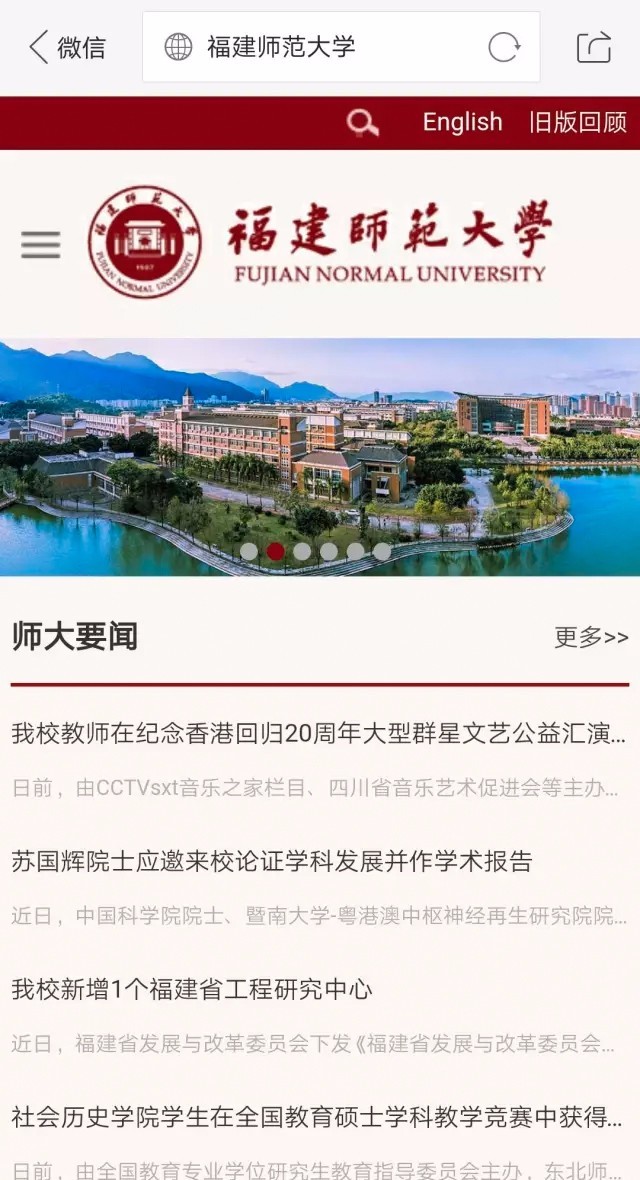Tap the campus banner image
640x1180 pixels.
[x=320, y=450]
